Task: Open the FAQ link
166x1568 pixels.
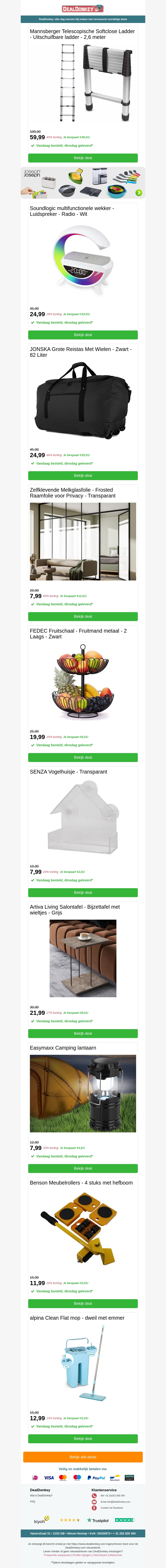Action: point(32,1502)
